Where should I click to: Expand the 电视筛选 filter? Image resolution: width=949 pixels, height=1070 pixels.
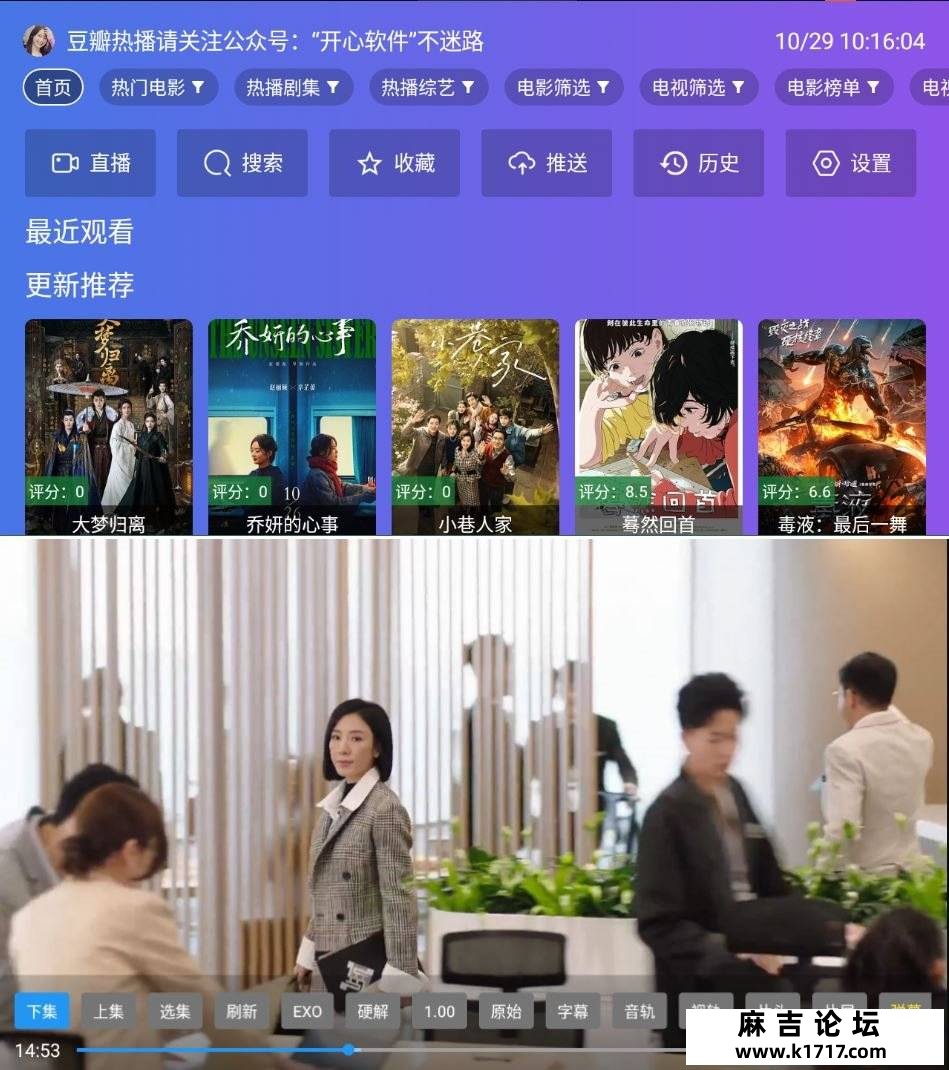(698, 88)
